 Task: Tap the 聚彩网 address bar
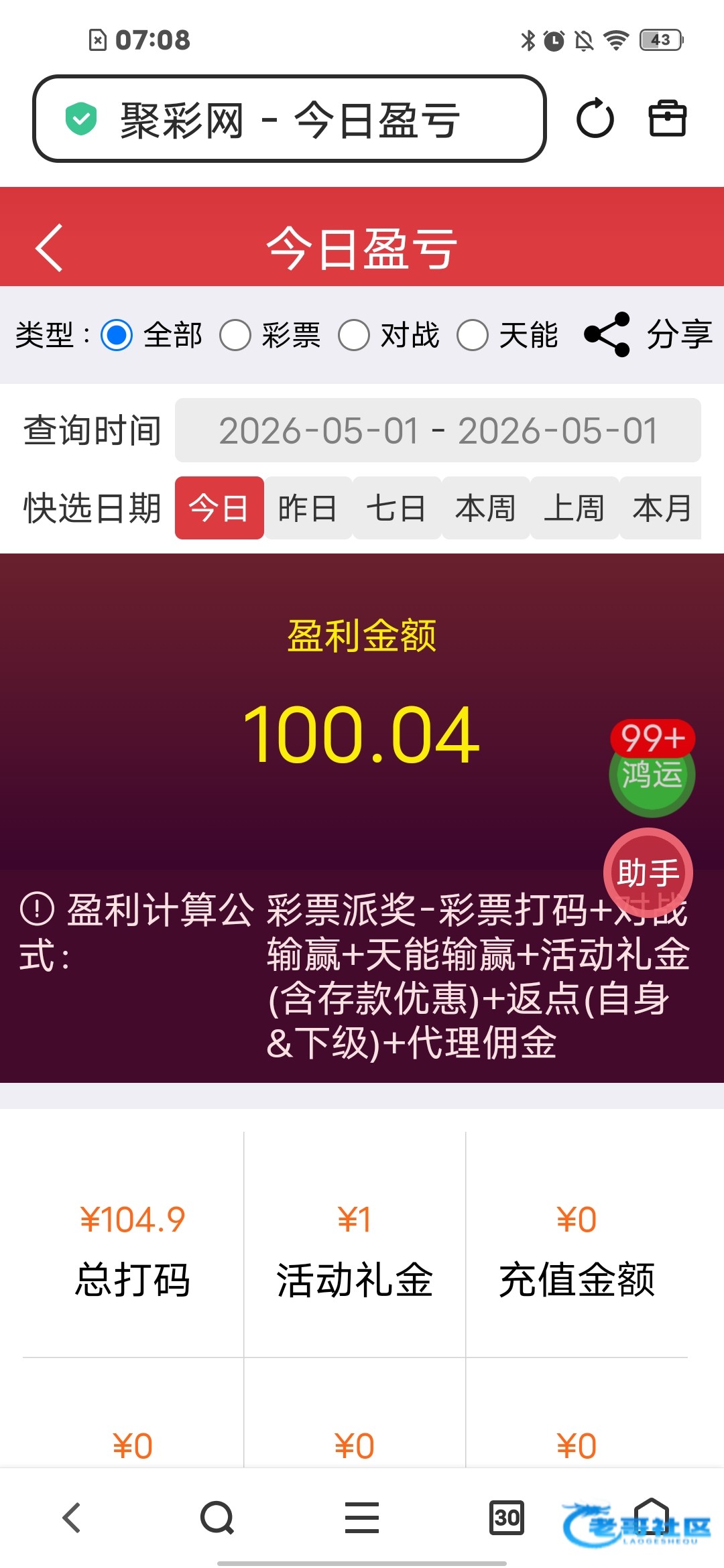point(290,119)
